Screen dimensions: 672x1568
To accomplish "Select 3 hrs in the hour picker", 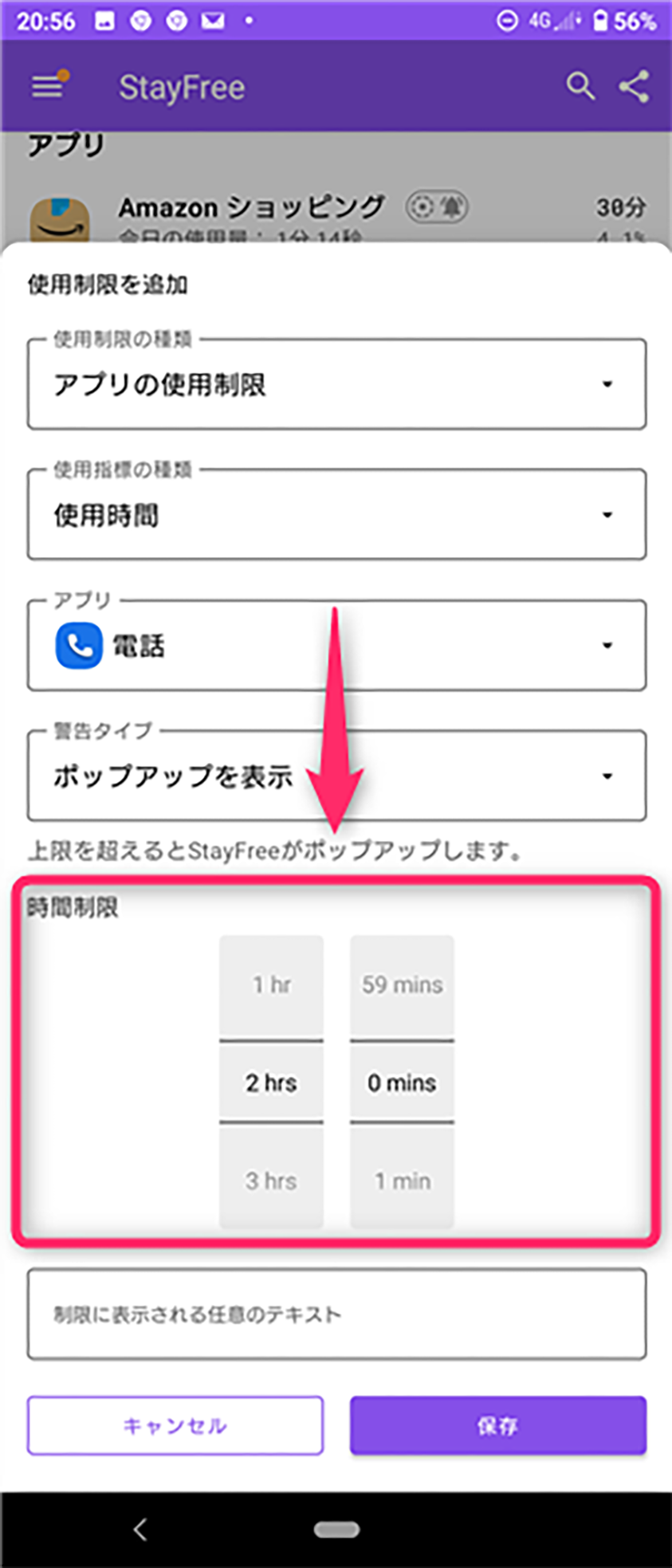I will point(271,1181).
